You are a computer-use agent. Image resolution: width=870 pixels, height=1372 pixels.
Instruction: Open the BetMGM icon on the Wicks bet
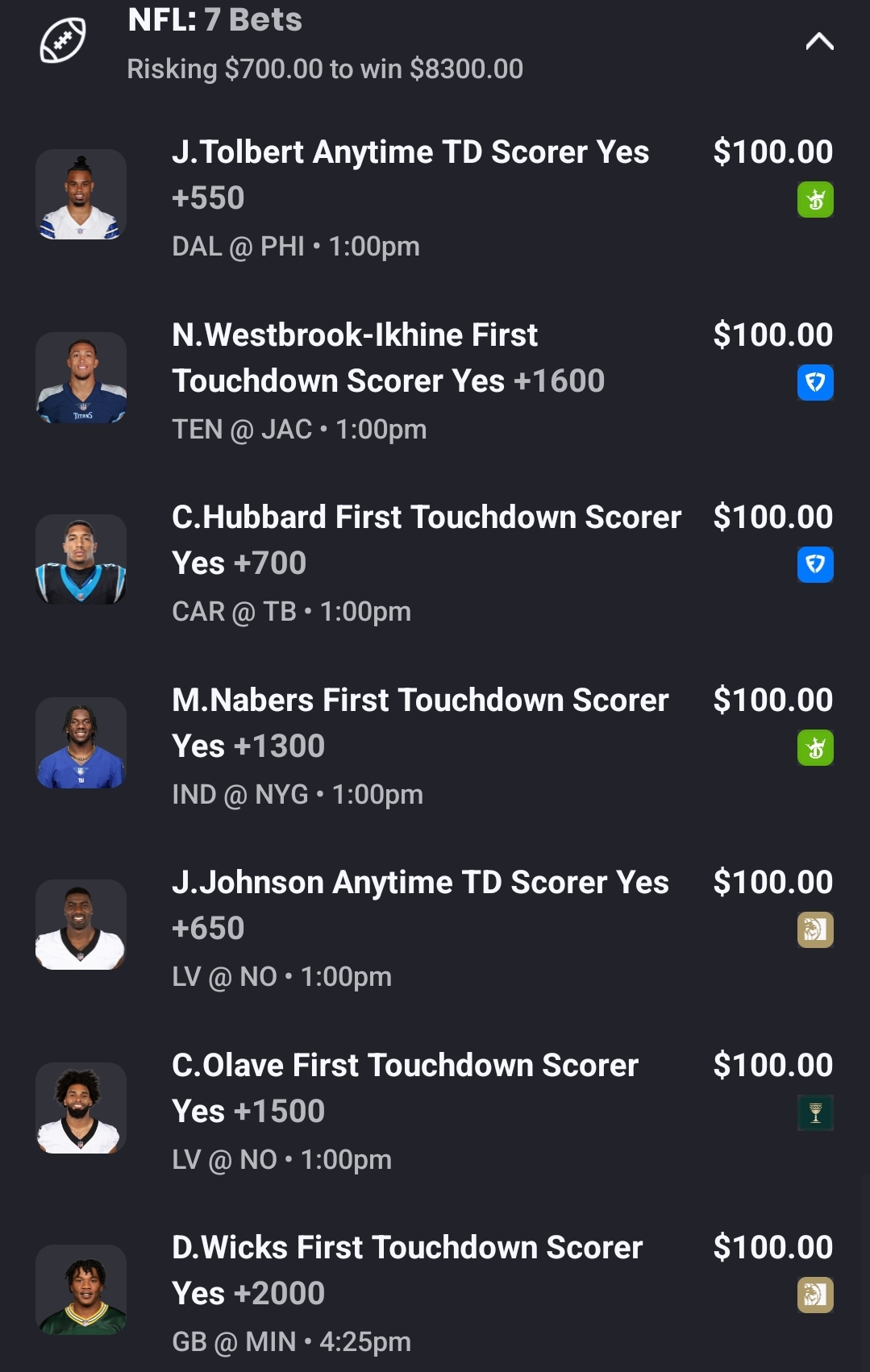click(815, 1296)
